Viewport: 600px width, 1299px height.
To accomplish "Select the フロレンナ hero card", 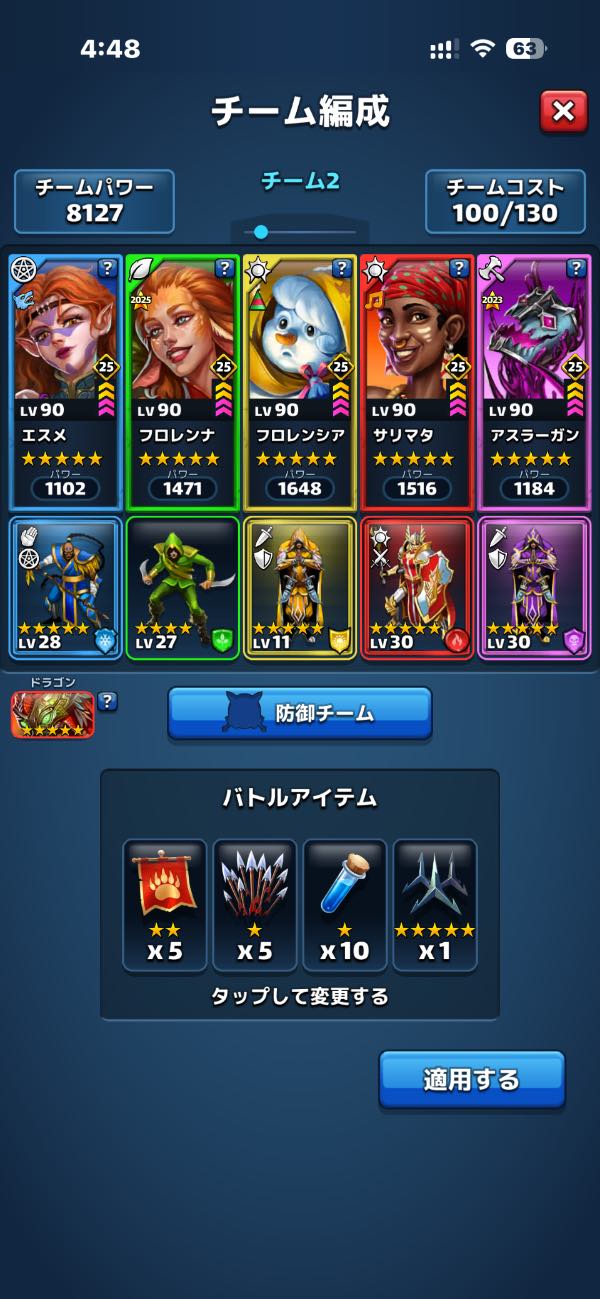I will click(x=182, y=380).
